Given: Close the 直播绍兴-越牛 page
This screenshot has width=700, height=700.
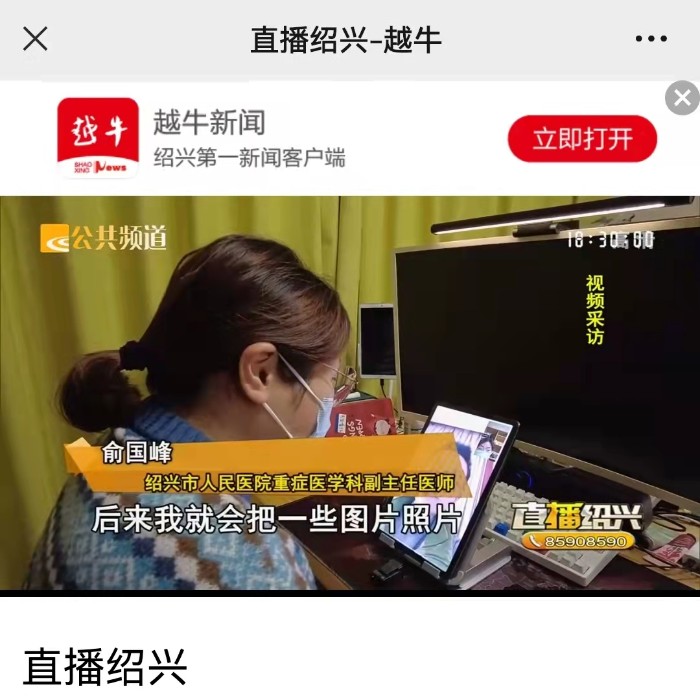Looking at the screenshot, I should click(35, 39).
